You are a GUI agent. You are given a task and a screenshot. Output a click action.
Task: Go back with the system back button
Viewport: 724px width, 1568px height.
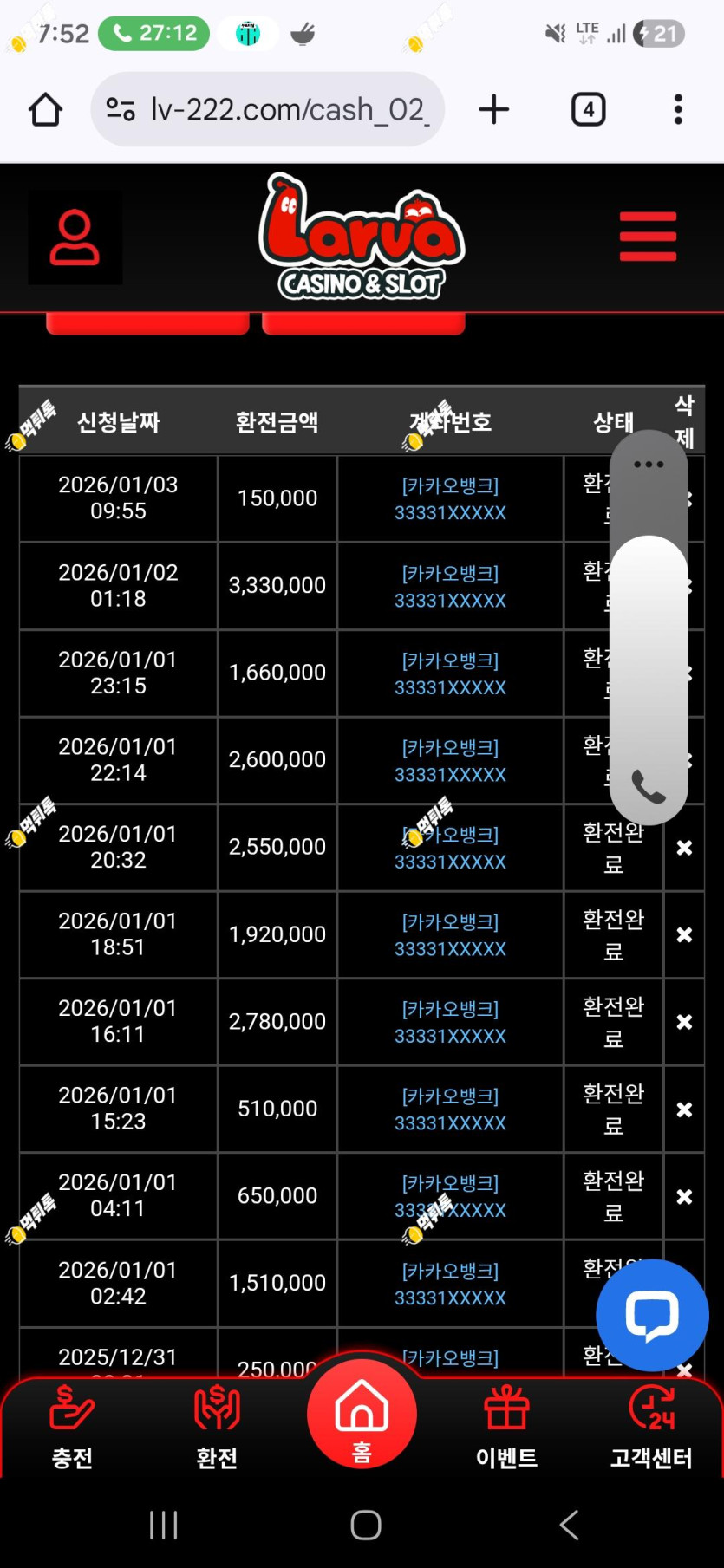[569, 1525]
